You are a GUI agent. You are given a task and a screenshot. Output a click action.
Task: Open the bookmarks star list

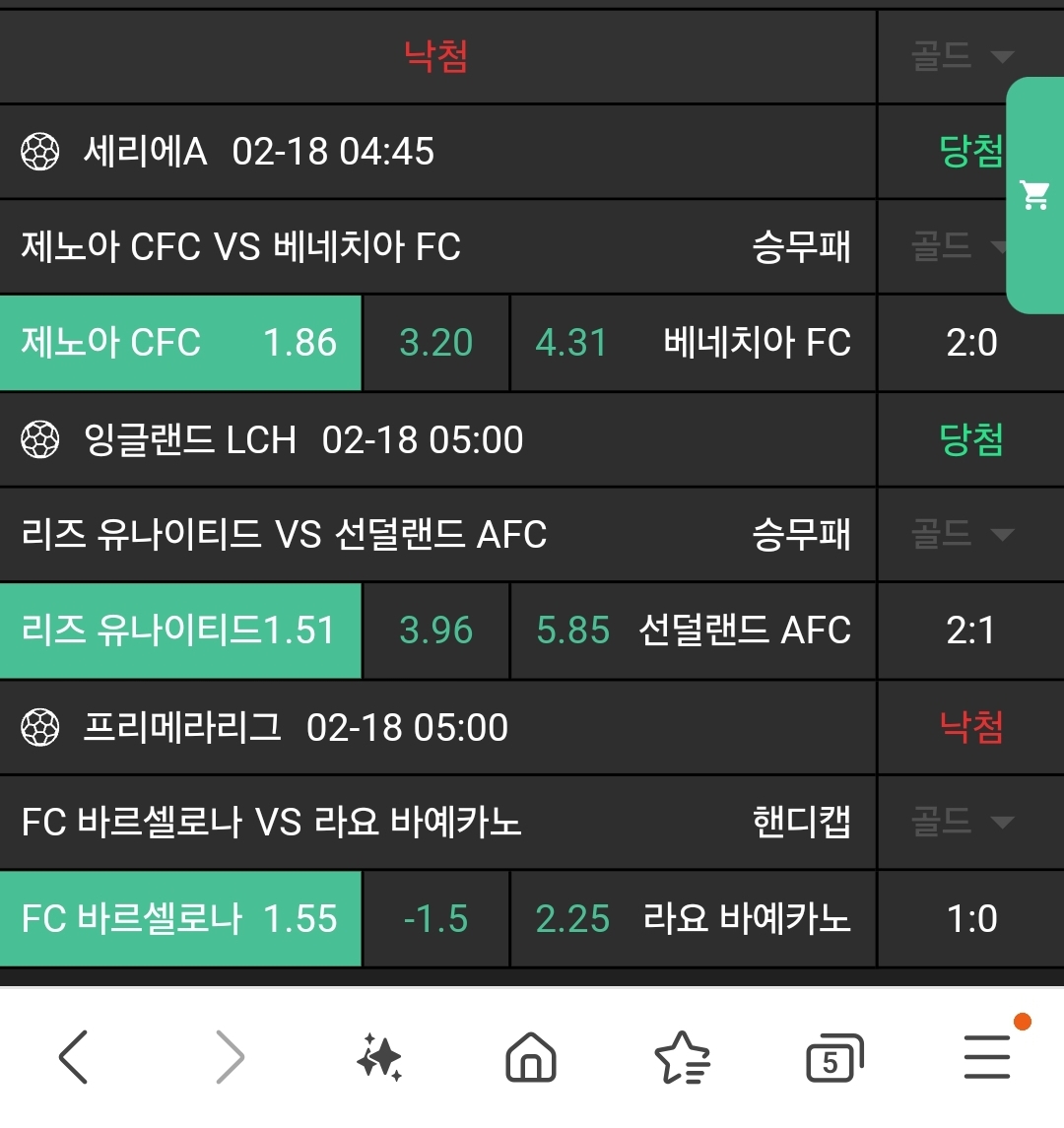(682, 1057)
